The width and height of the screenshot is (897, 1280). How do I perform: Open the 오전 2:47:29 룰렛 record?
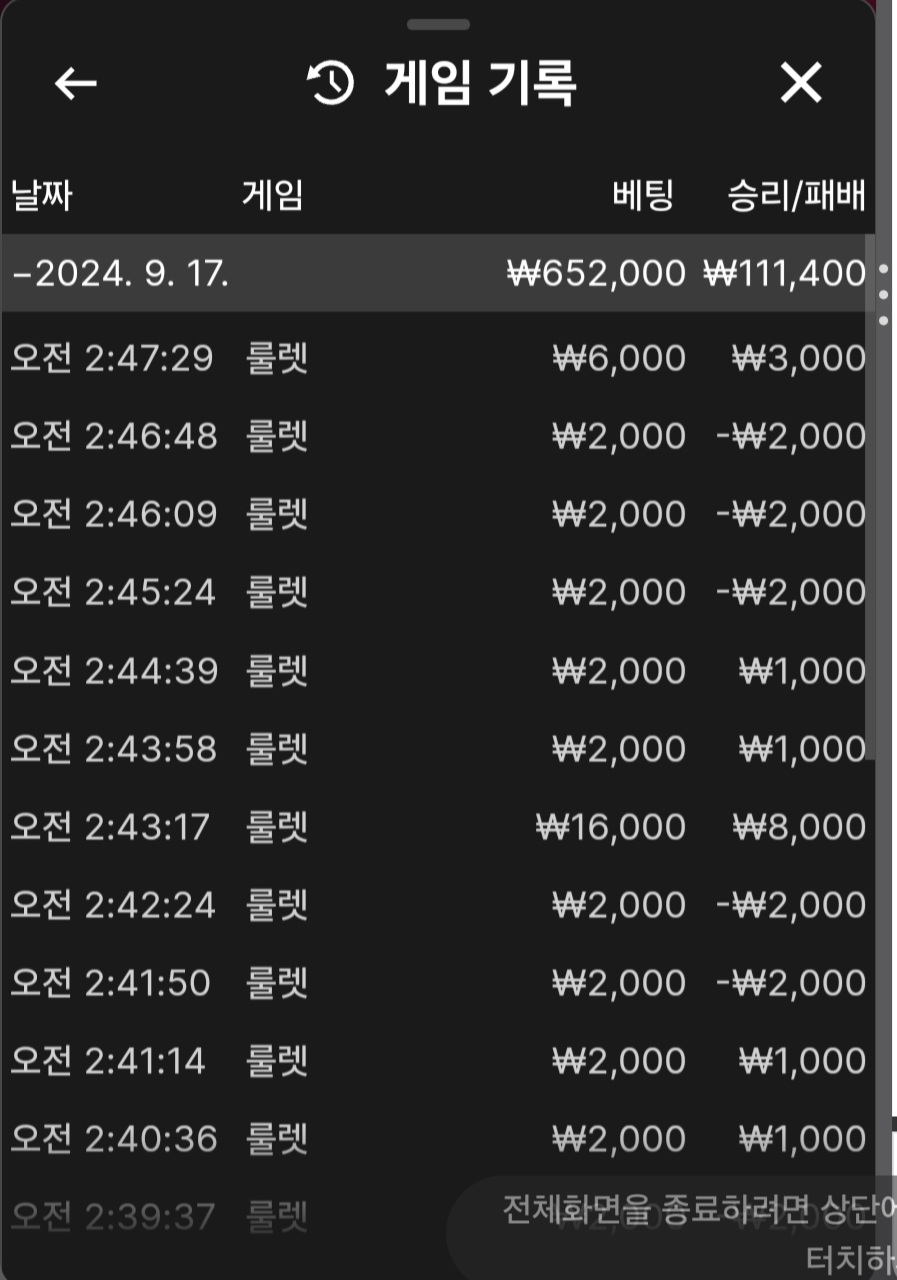coord(436,358)
